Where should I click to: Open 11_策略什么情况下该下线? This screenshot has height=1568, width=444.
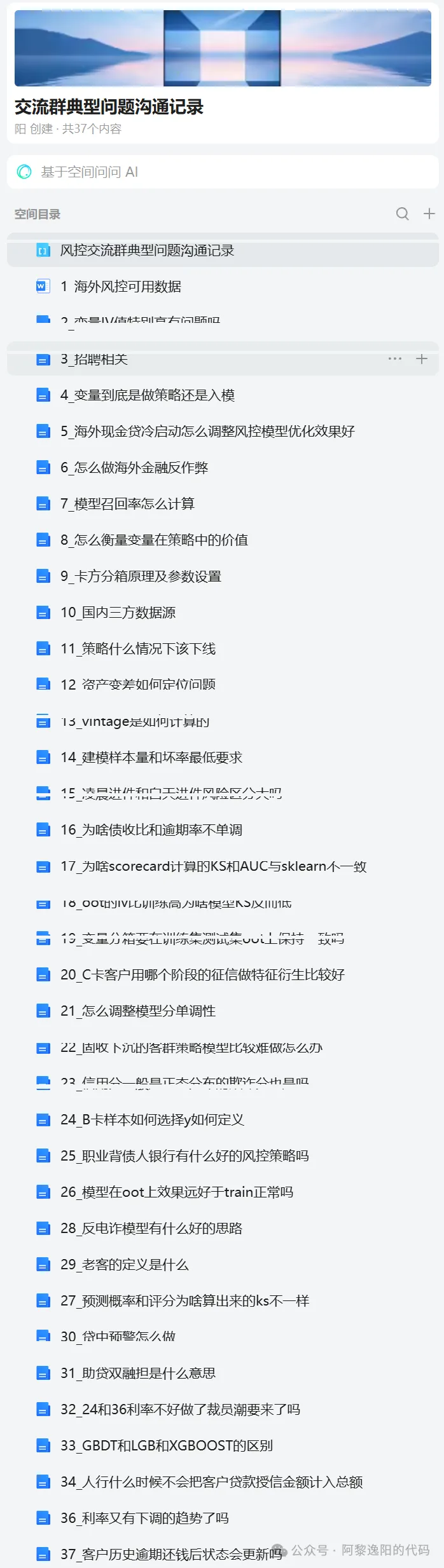coord(138,649)
